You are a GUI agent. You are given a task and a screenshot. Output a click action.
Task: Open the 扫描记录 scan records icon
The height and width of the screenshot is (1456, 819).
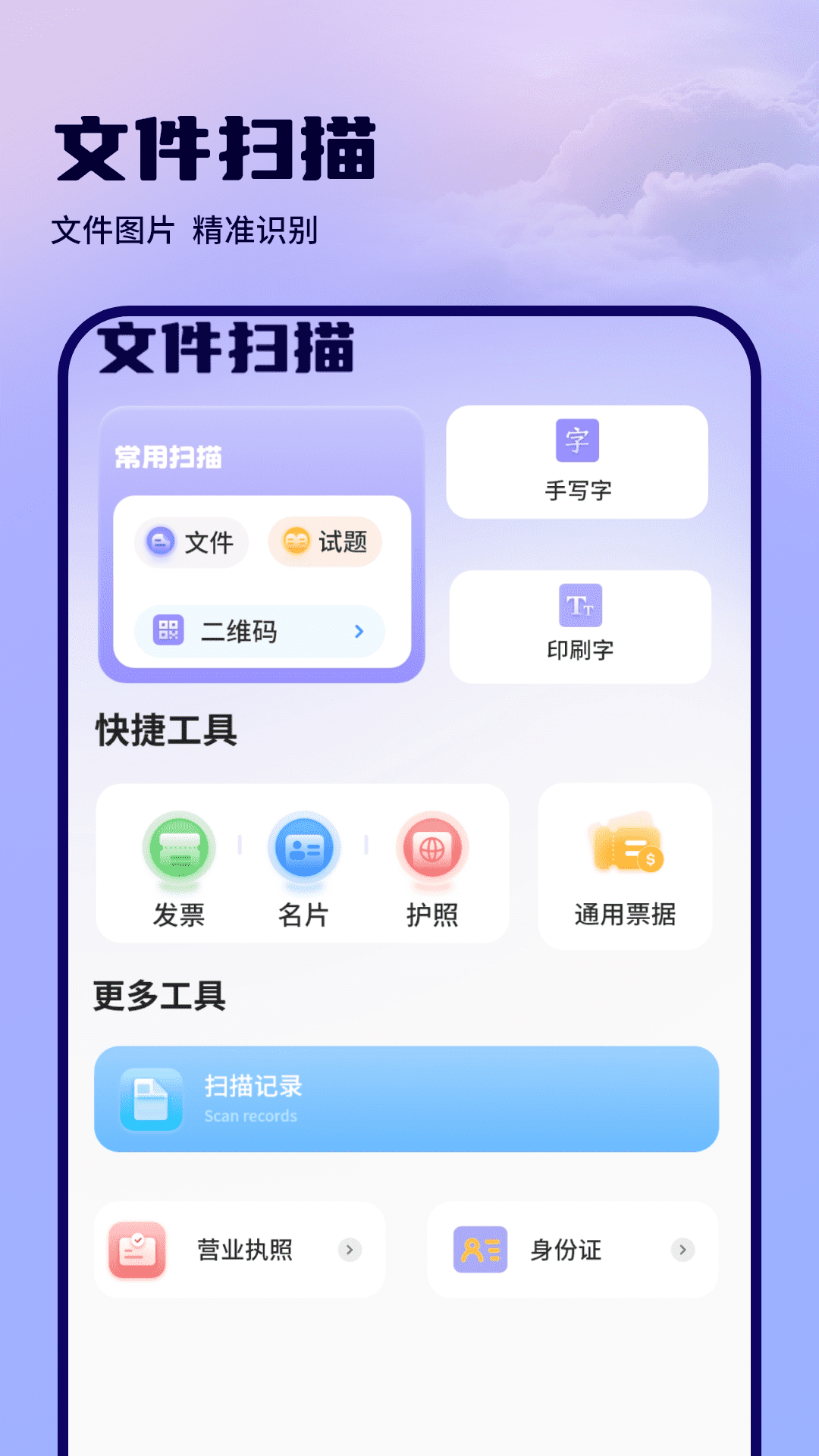(x=151, y=1098)
